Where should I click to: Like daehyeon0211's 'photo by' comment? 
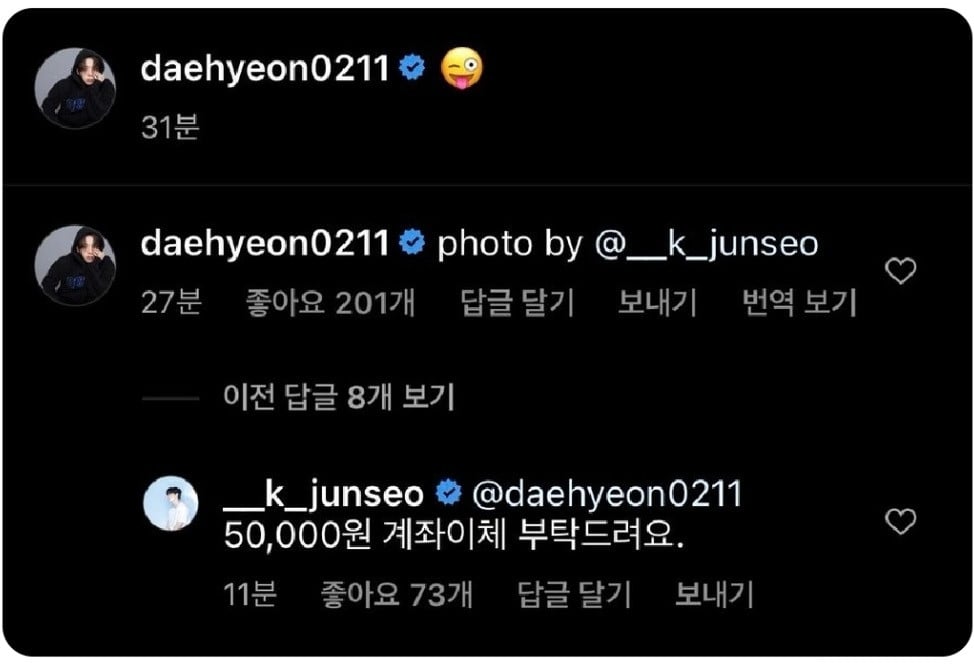click(901, 271)
